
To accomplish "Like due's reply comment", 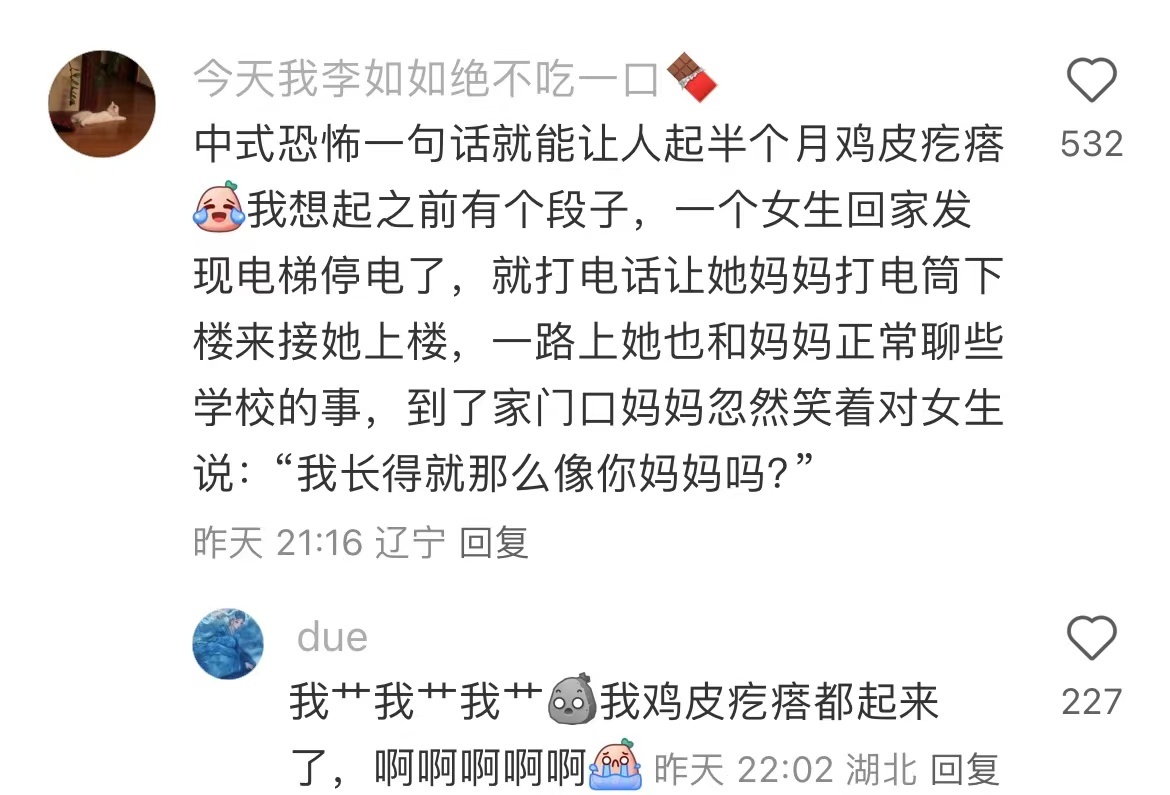I will click(1091, 638).
